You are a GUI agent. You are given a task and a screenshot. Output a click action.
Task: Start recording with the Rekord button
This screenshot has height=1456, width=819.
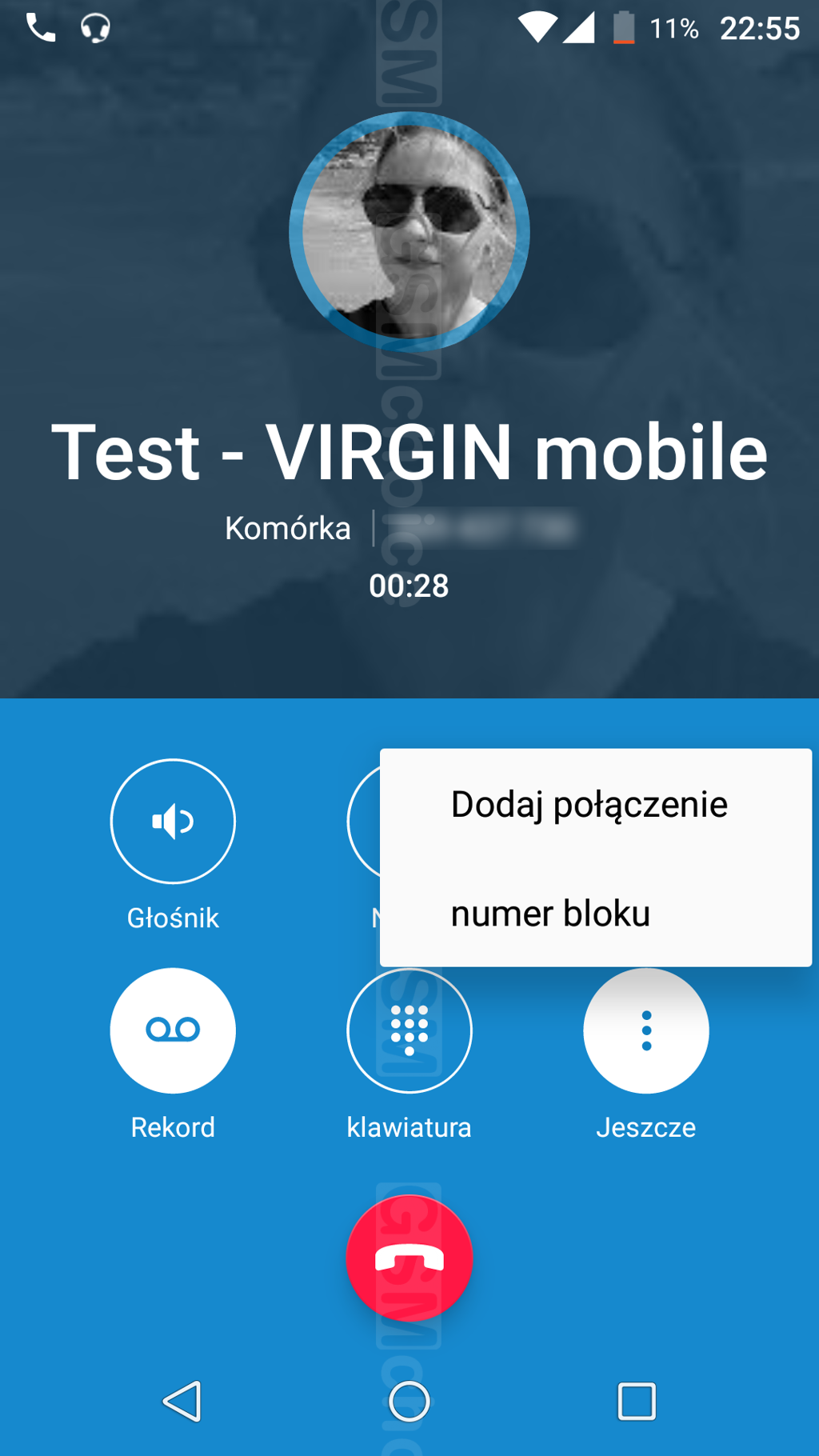click(x=173, y=1030)
